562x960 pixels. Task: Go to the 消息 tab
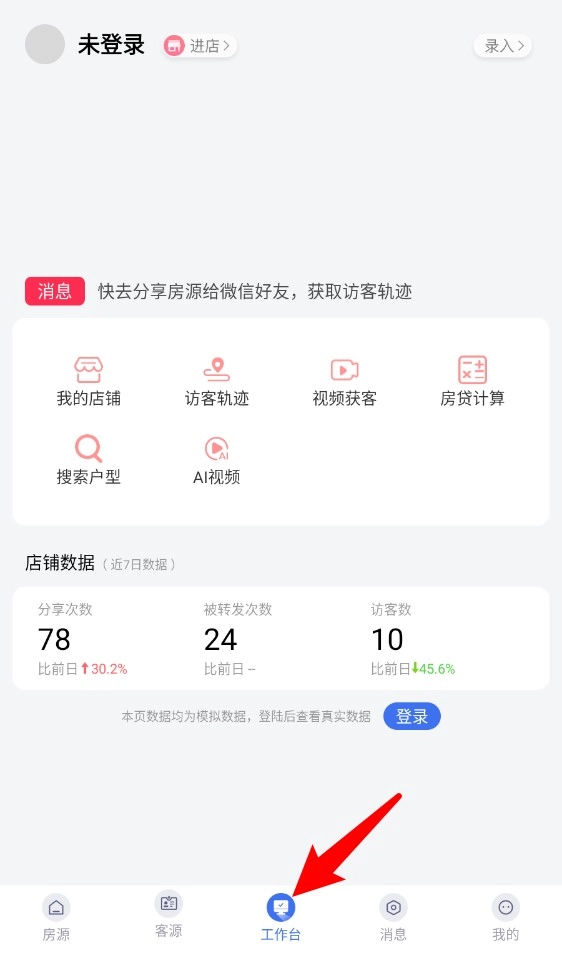[393, 918]
